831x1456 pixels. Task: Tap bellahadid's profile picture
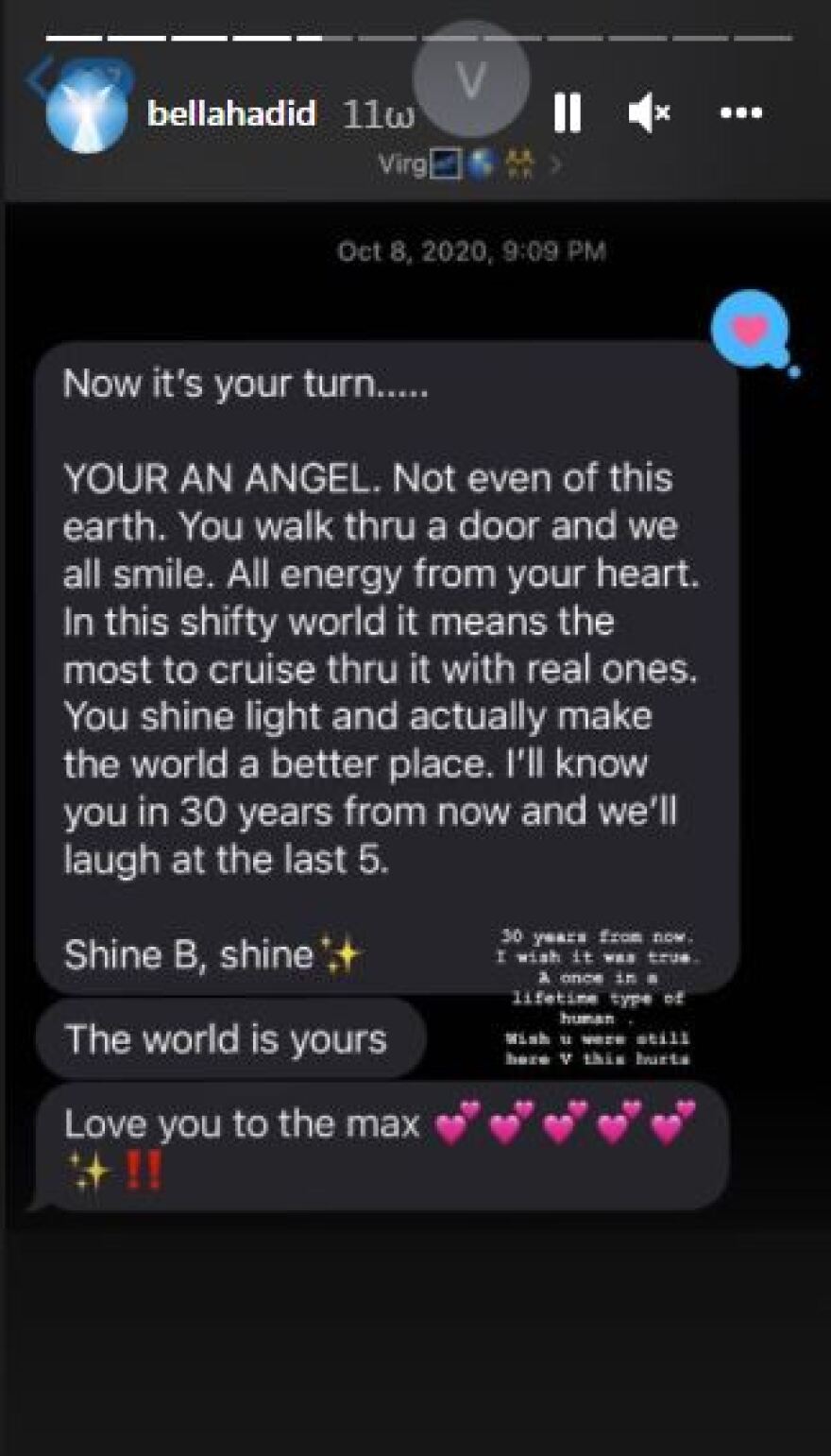click(87, 113)
